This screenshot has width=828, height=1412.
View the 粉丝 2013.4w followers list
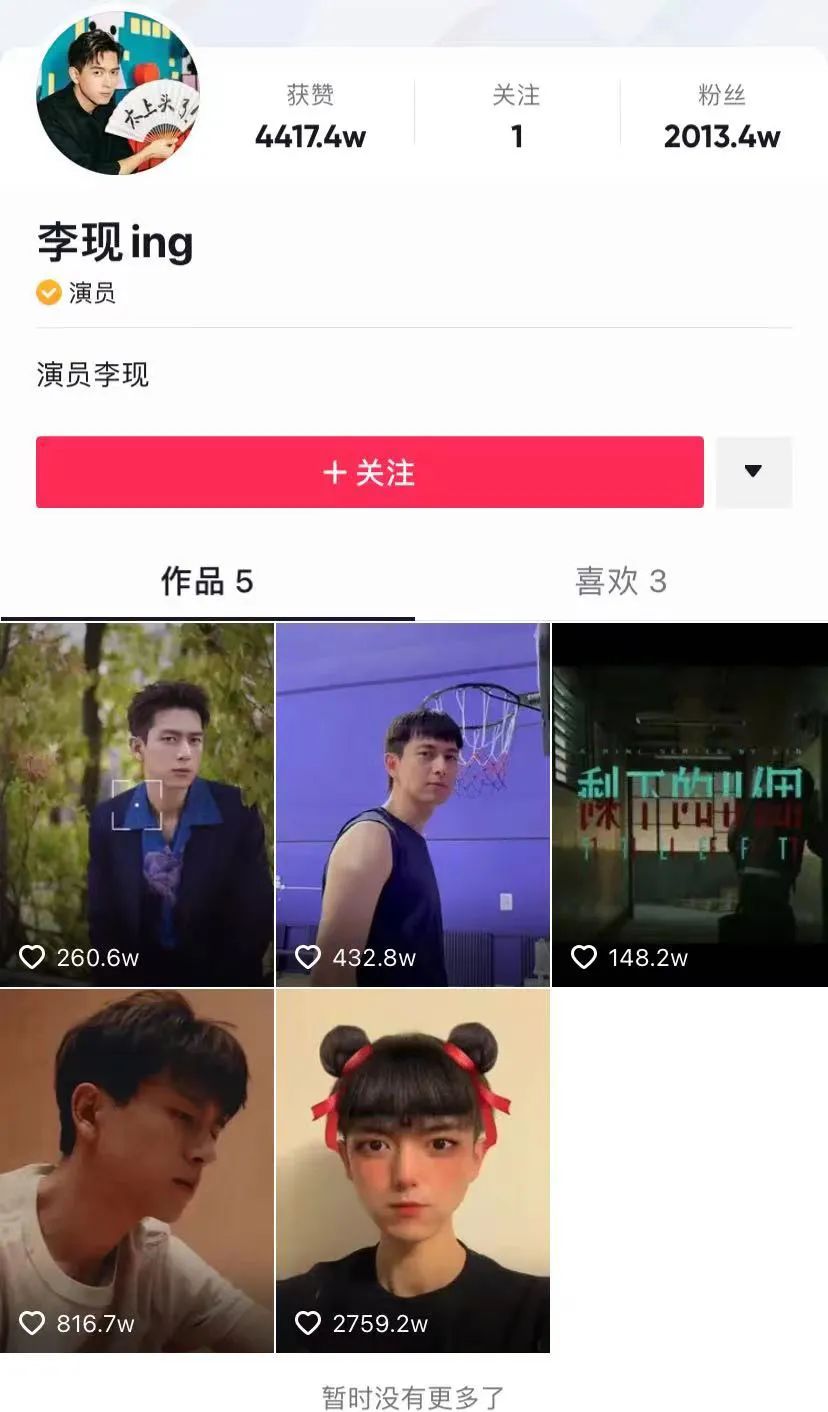[x=722, y=117]
